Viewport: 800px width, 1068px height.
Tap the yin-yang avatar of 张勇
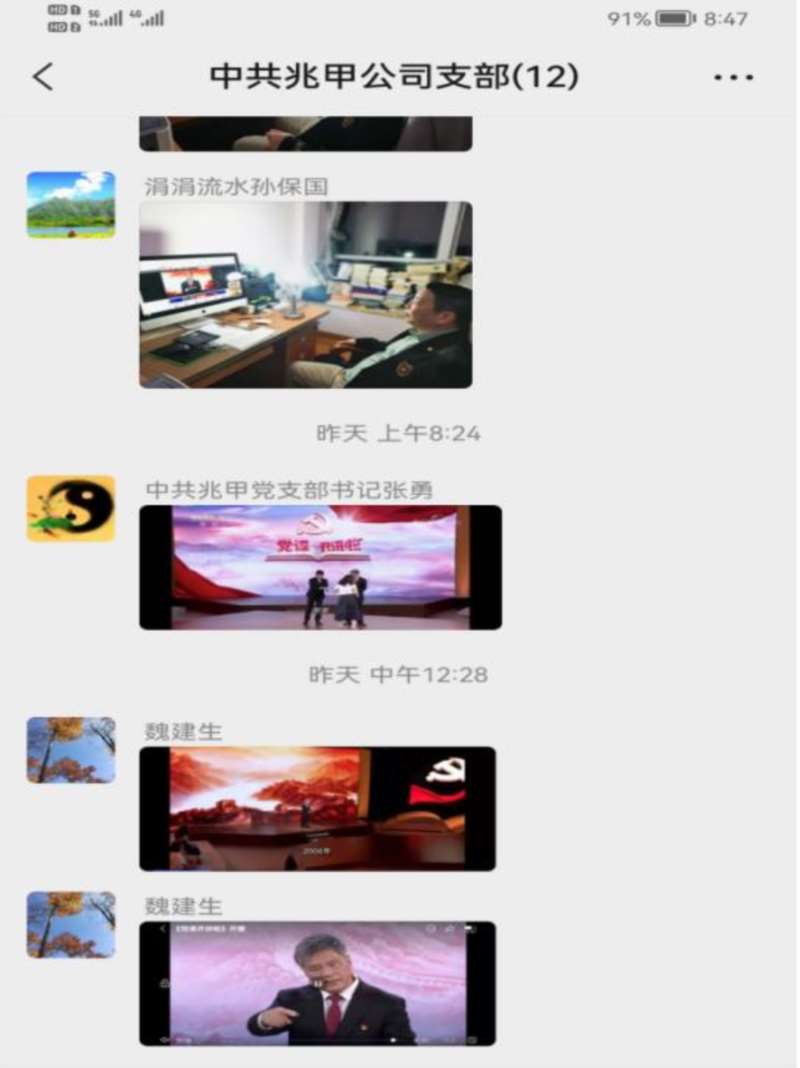coord(70,508)
